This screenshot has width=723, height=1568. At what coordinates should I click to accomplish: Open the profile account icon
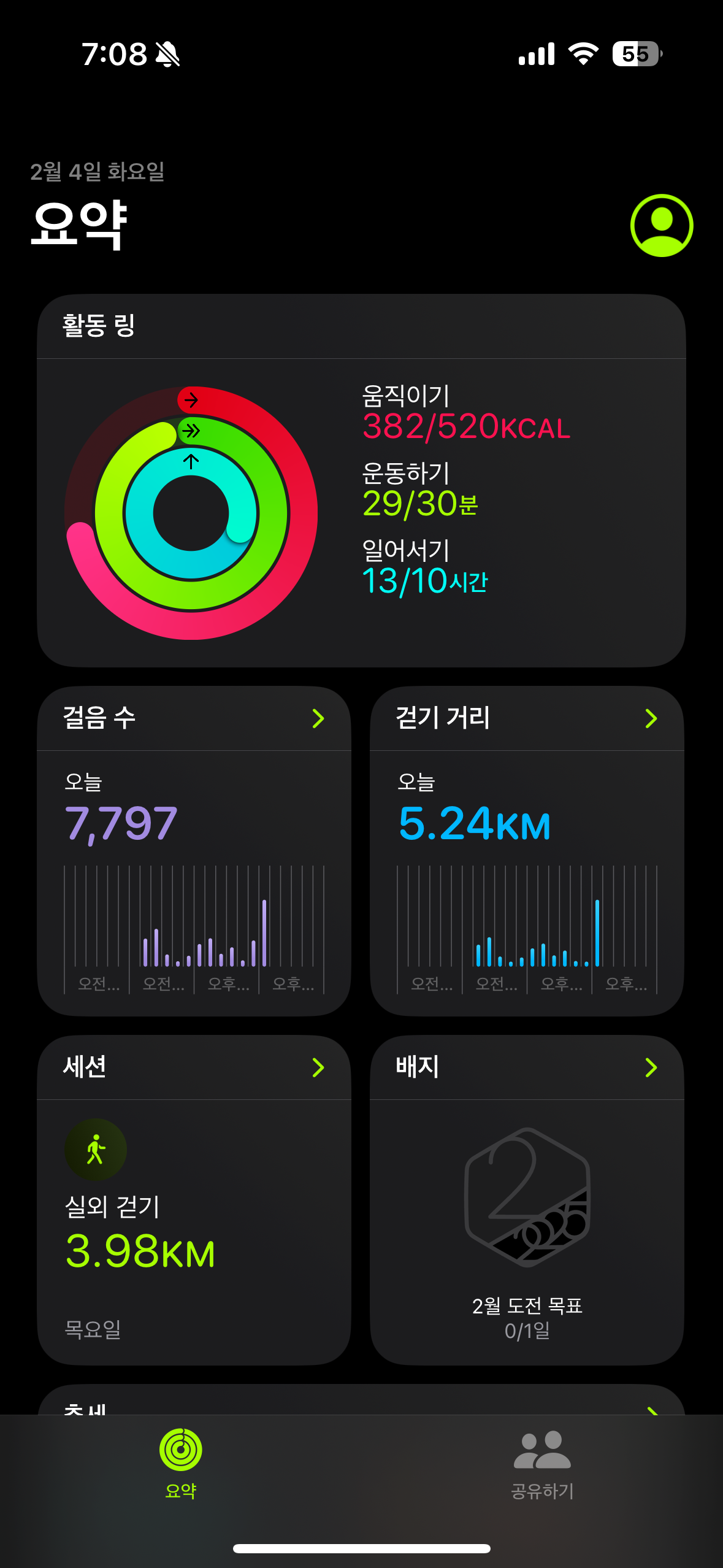point(661,225)
